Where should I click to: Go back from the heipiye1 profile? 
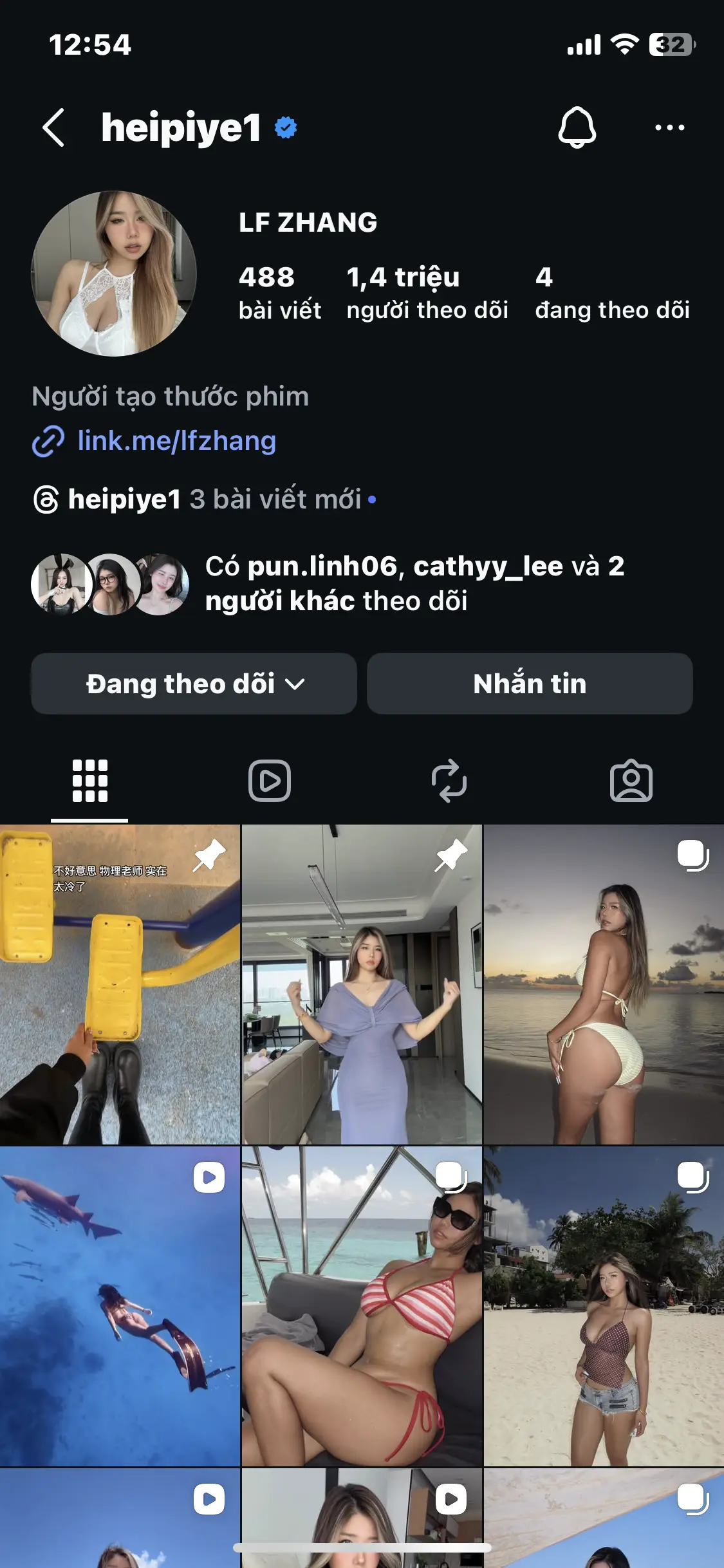tap(54, 127)
